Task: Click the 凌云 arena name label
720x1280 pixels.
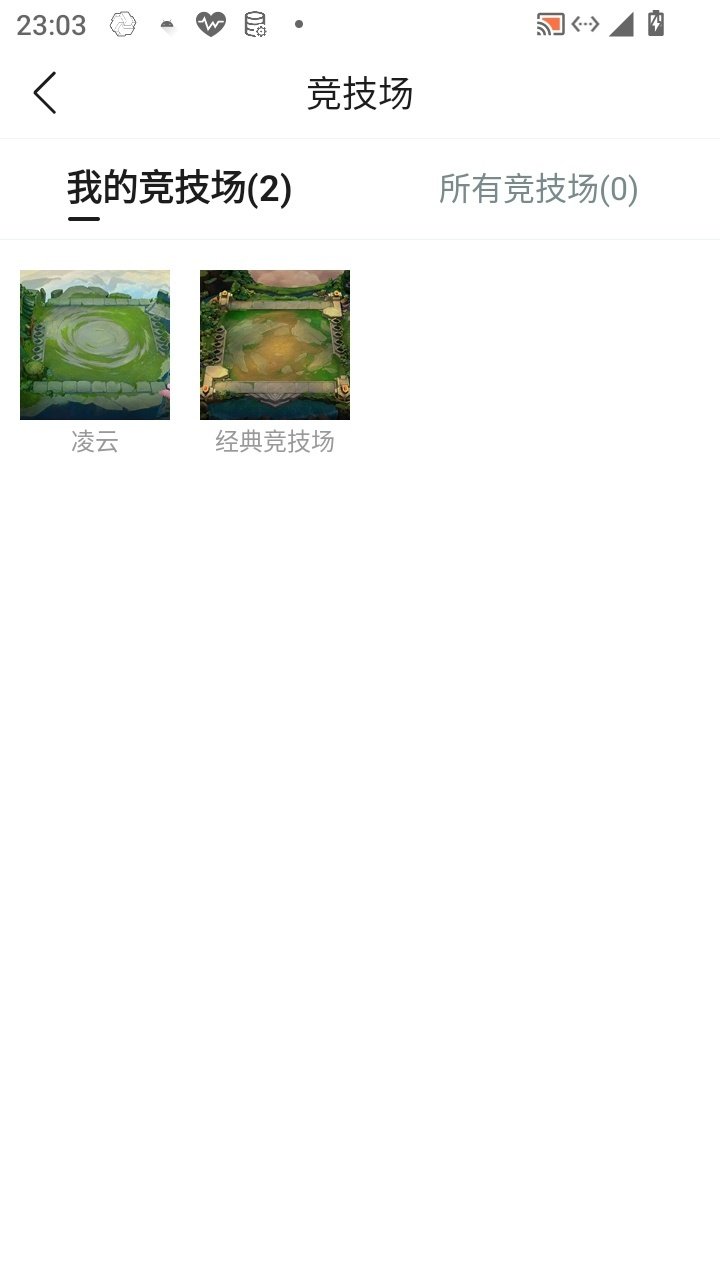Action: [x=94, y=442]
